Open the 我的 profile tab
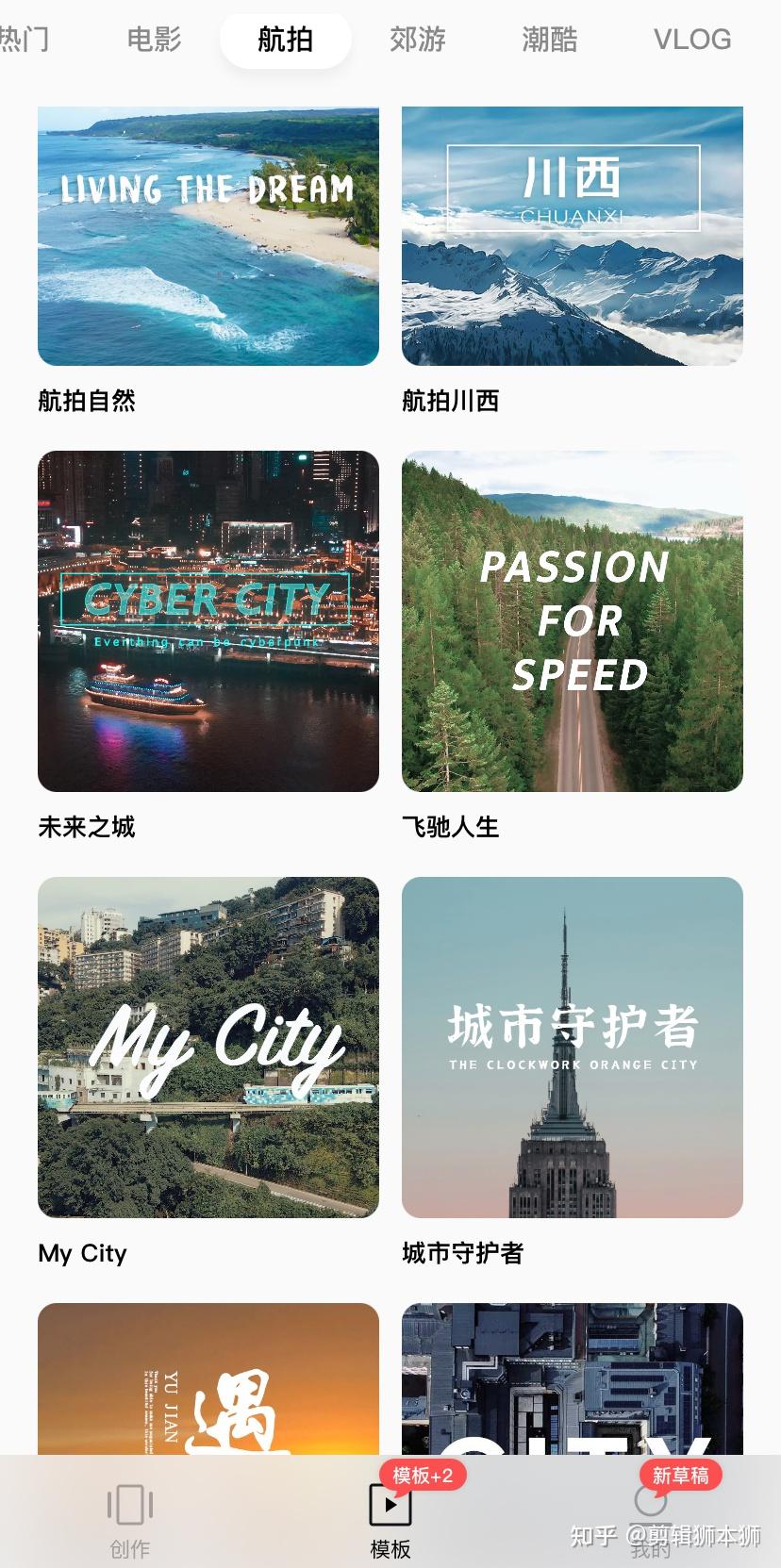 click(650, 1520)
